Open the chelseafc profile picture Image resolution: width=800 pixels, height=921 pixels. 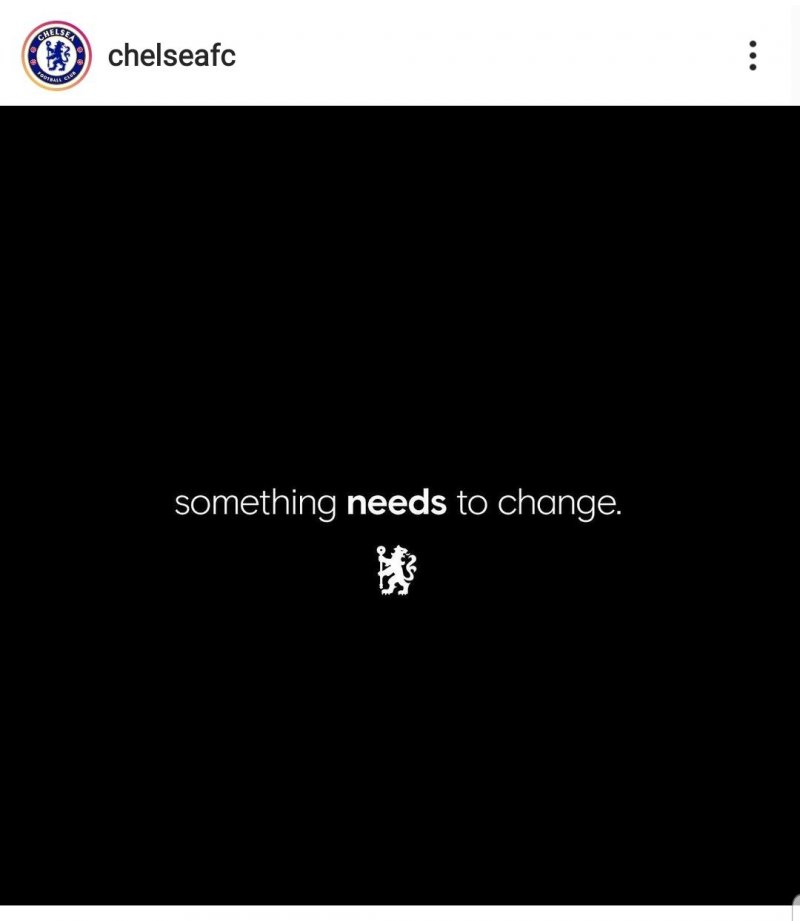click(x=56, y=56)
